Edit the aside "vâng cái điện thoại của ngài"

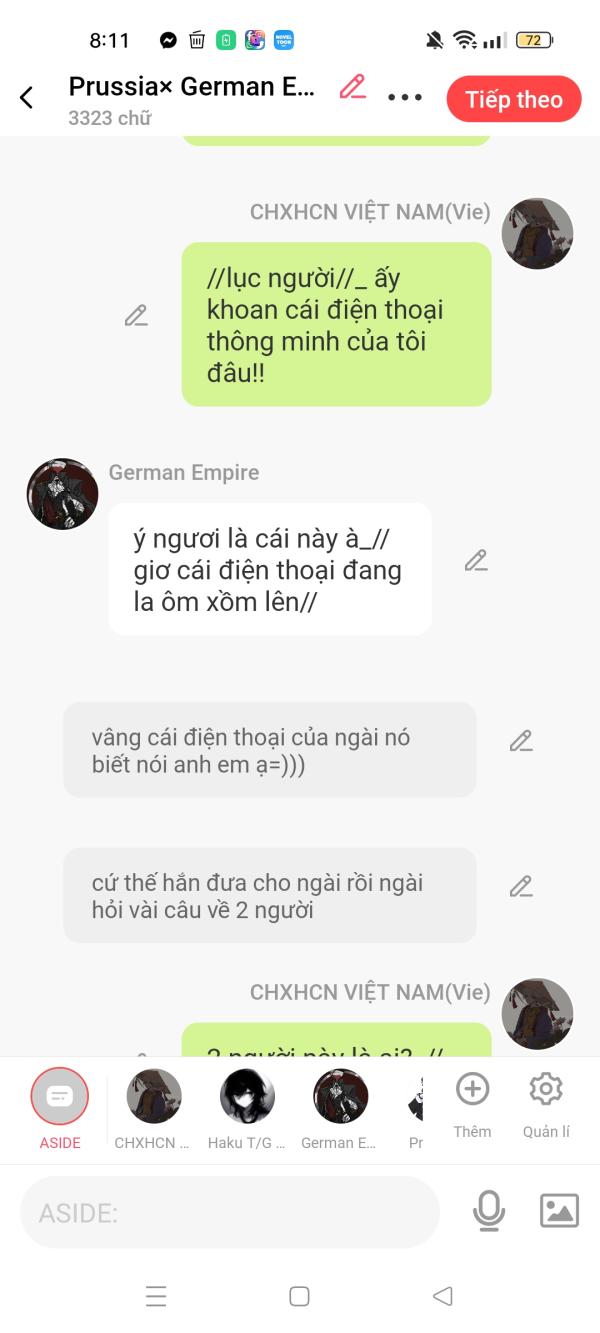520,741
